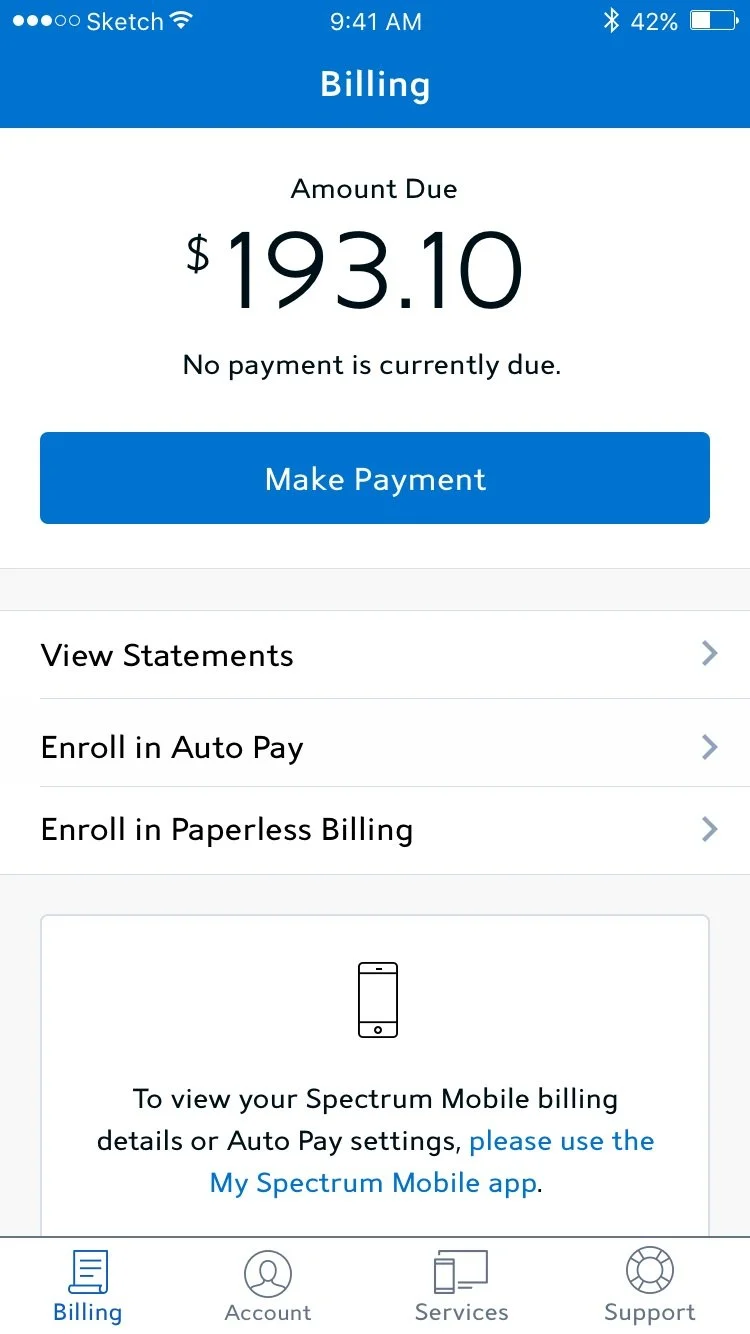Select Enroll in Paperless Billing
The image size is (750, 1334).
pos(375,830)
